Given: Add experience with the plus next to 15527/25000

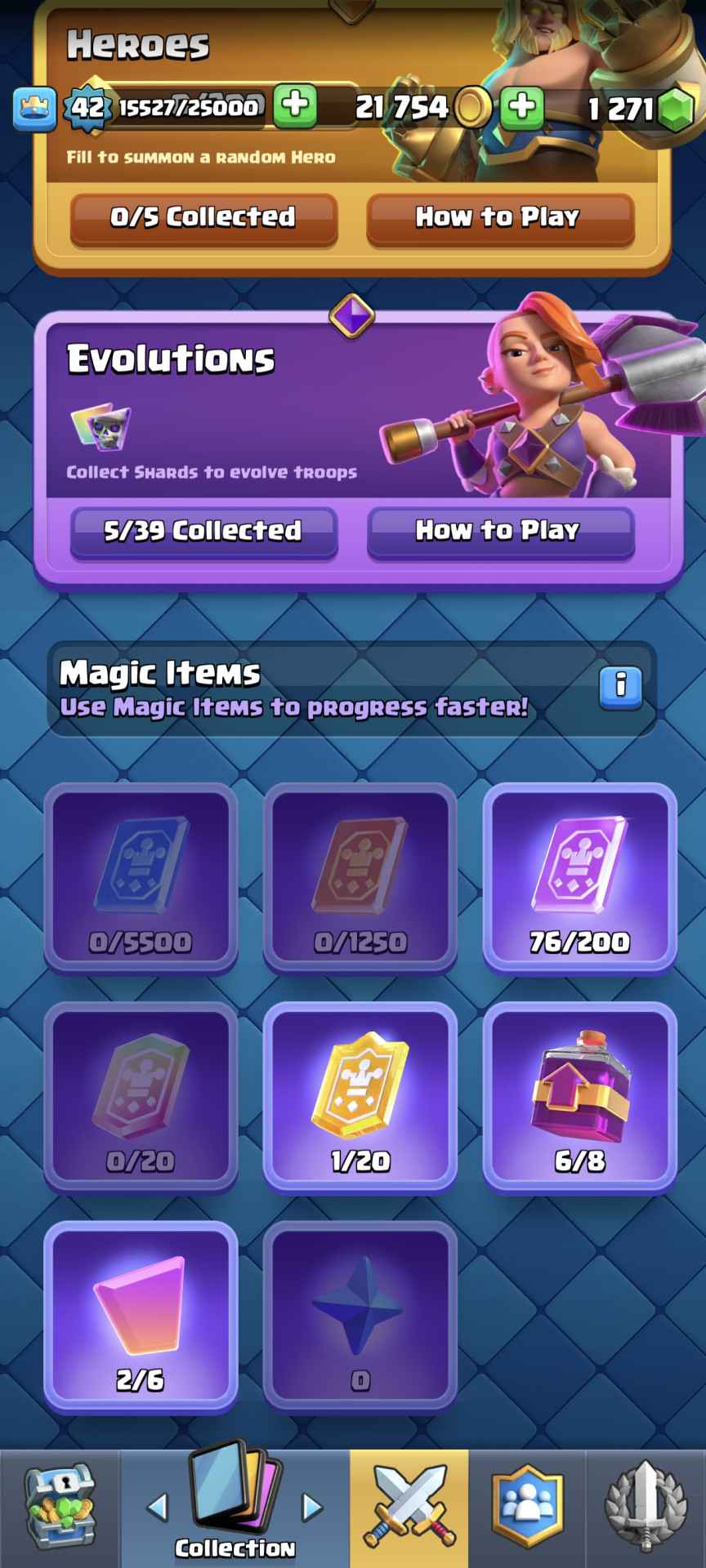Looking at the screenshot, I should [295, 105].
